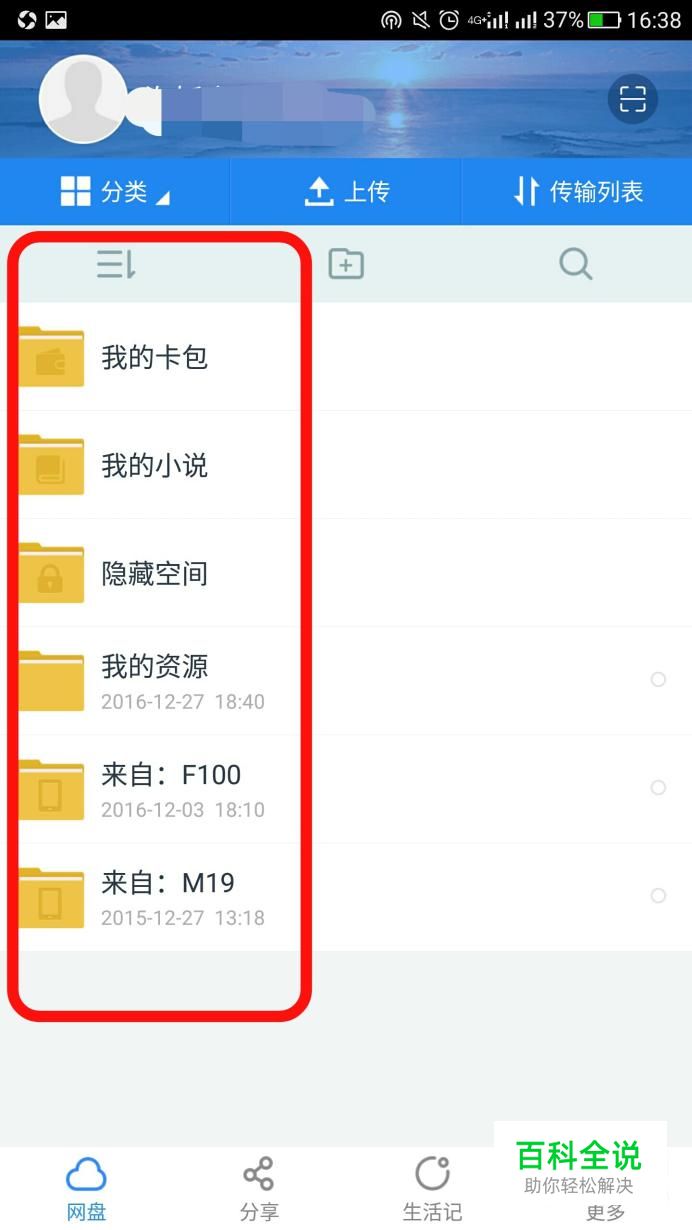This screenshot has width=692, height=1230.
Task: Open 传输列表 transfer list
Action: click(577, 191)
